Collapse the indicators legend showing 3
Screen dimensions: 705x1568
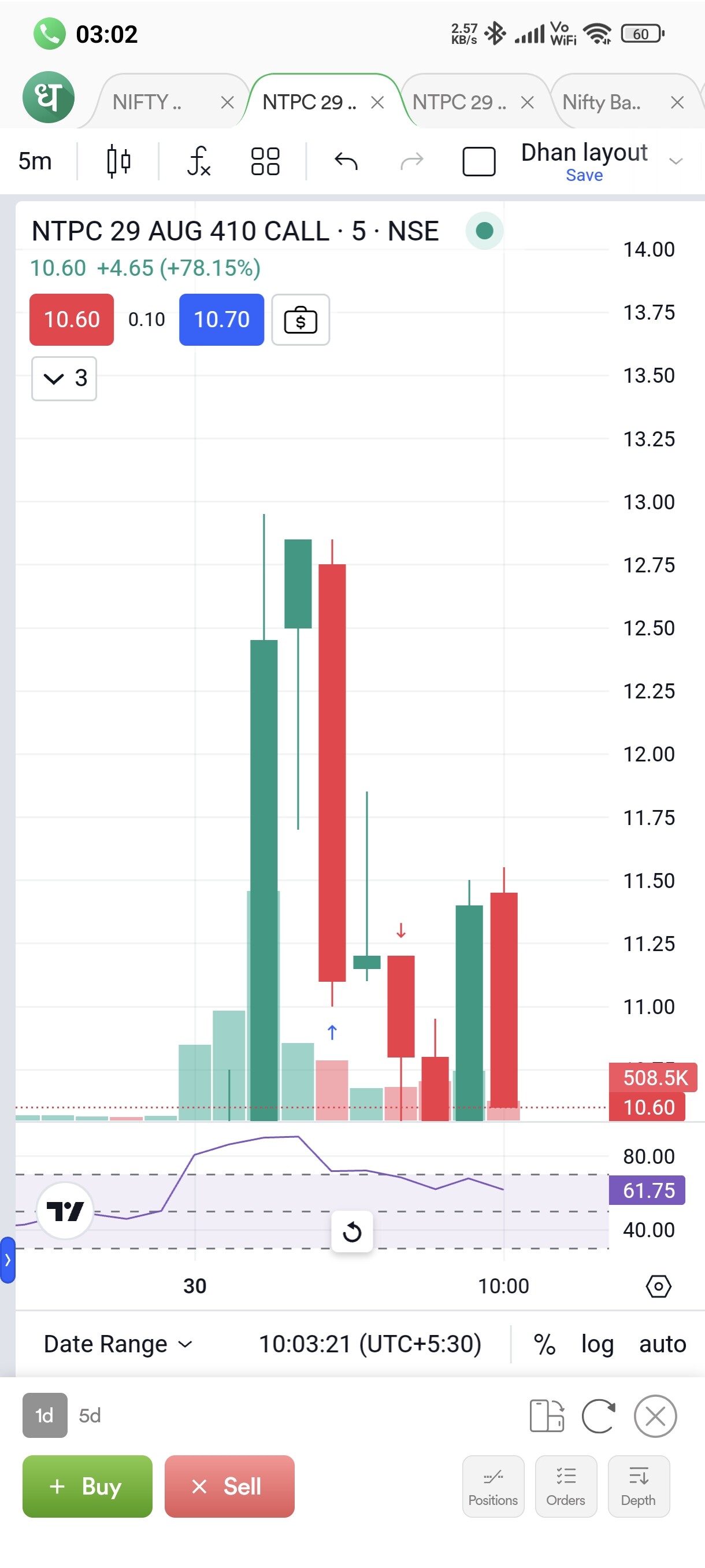(x=64, y=378)
